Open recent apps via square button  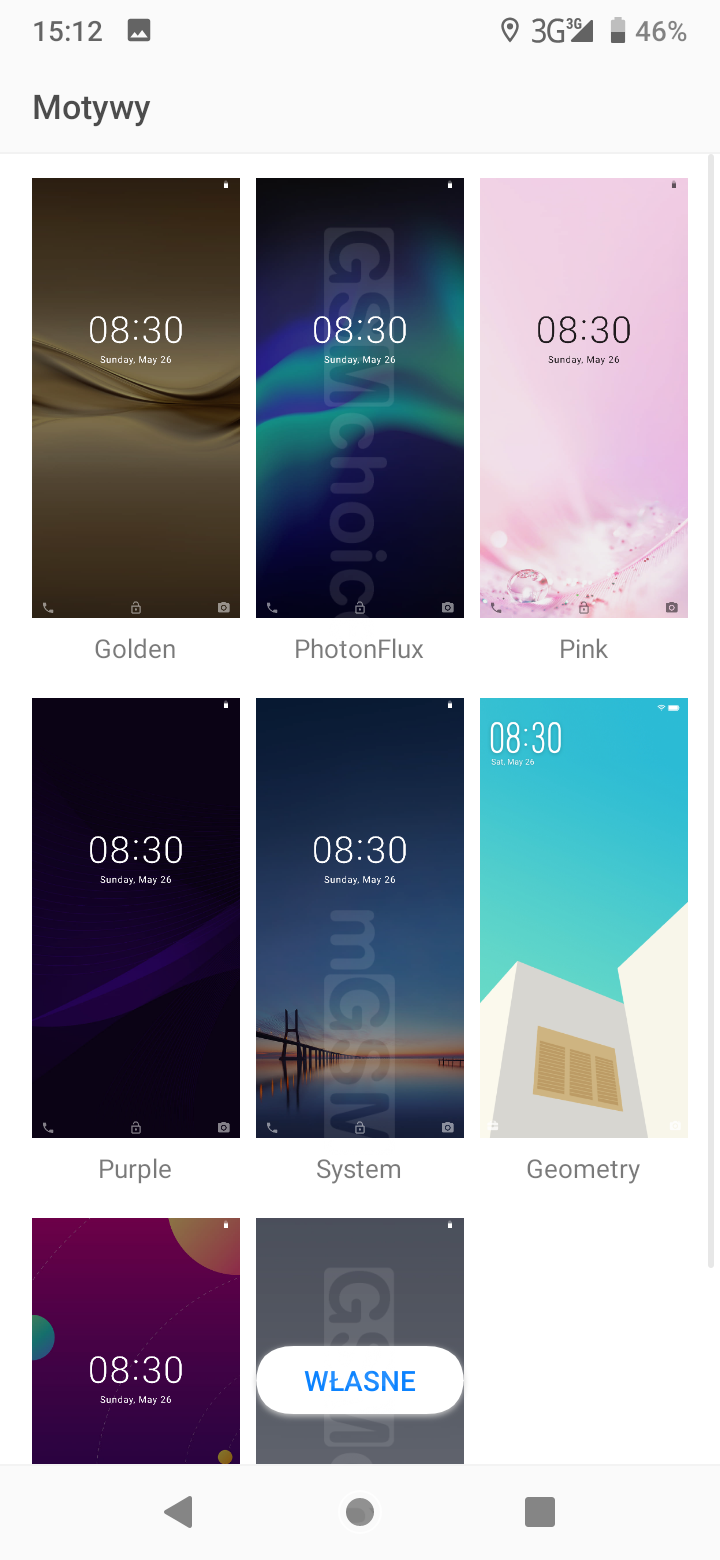pos(540,1512)
